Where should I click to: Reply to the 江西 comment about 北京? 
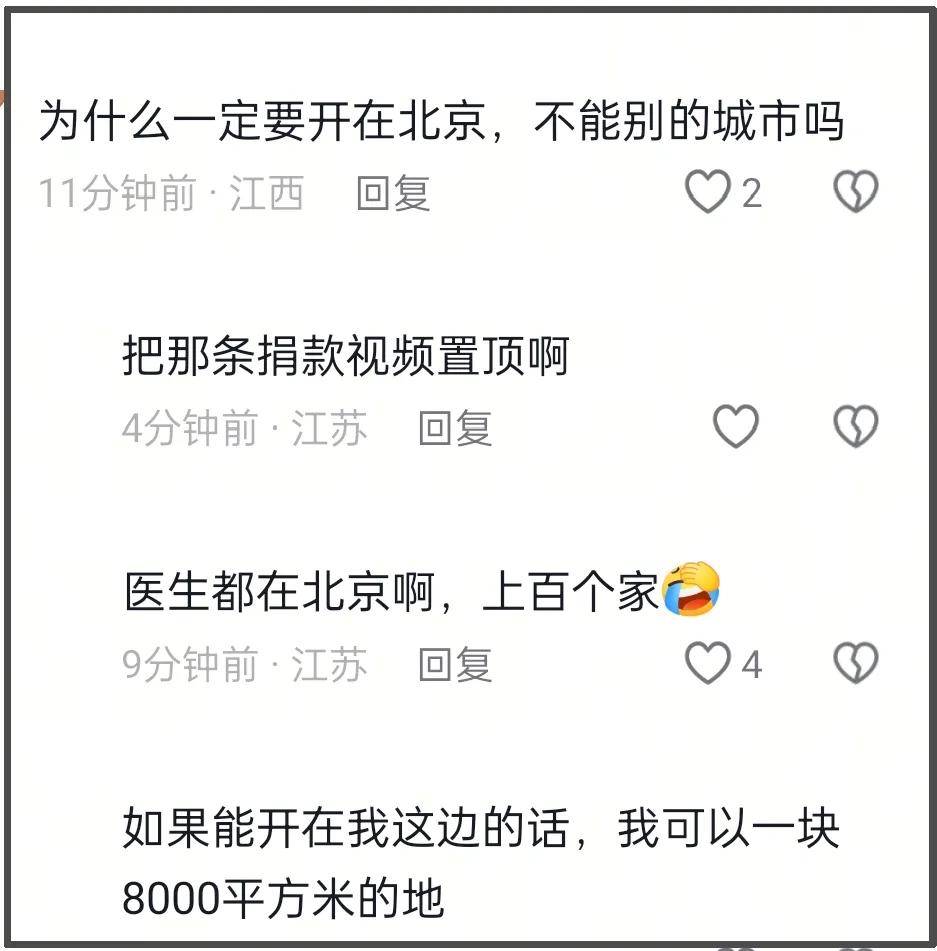tap(393, 193)
